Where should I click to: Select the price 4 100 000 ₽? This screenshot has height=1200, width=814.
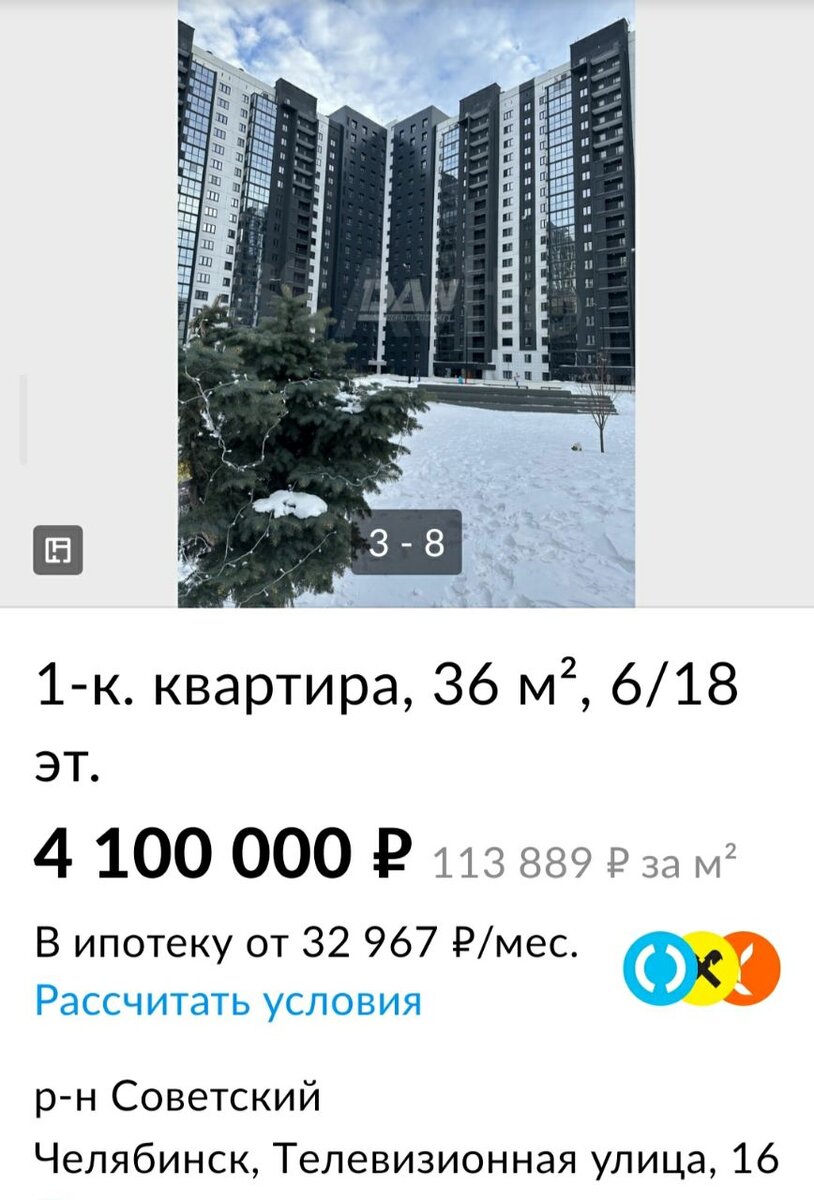[215, 853]
